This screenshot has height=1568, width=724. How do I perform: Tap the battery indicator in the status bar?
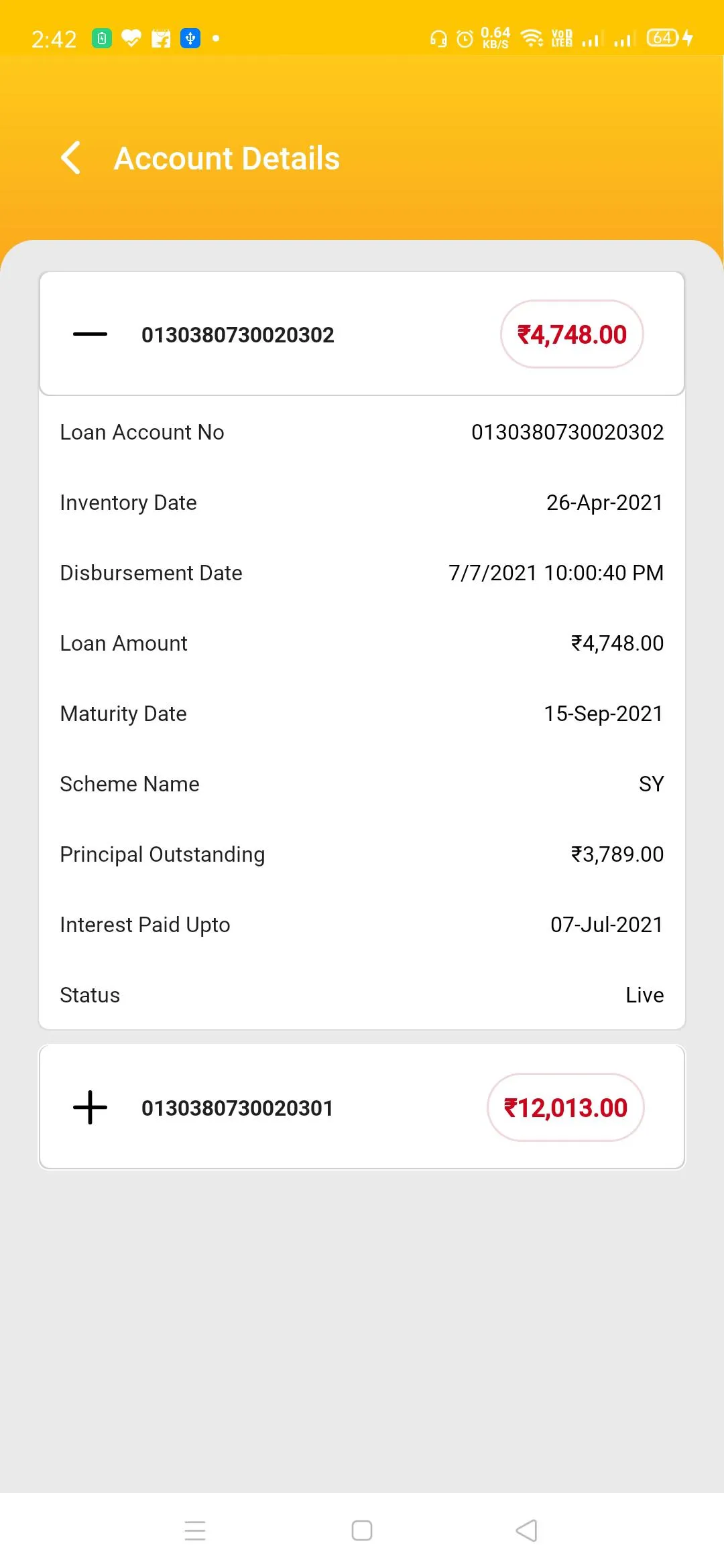click(x=662, y=38)
